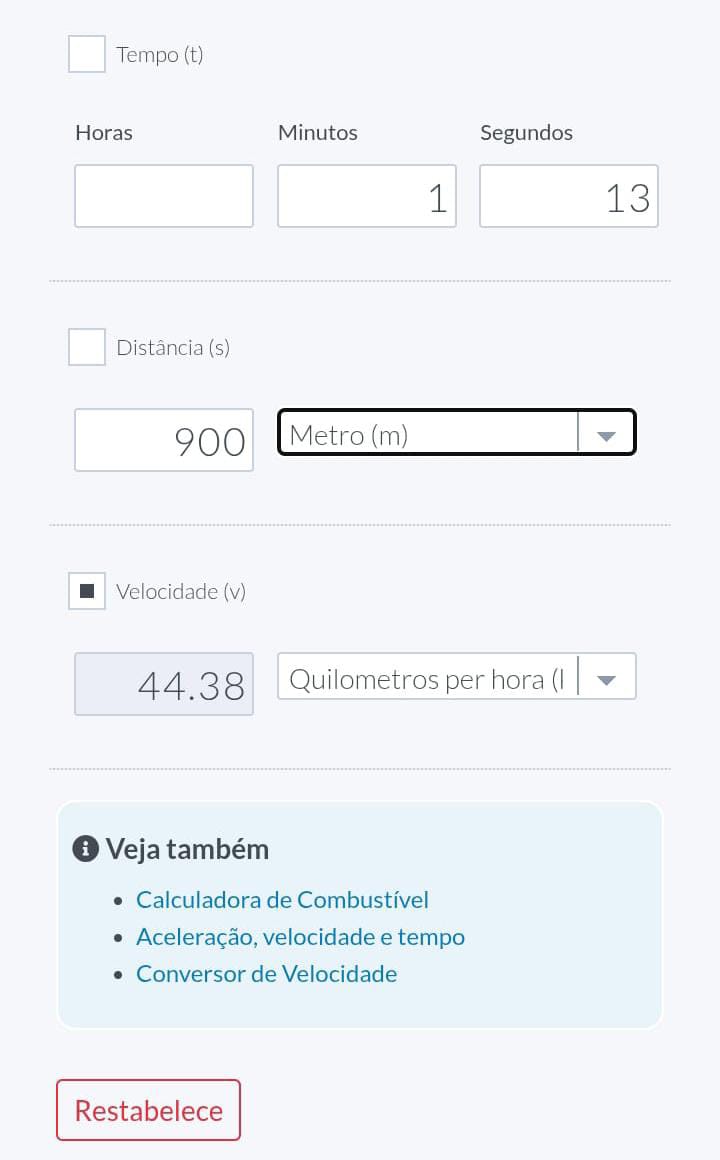
Task: Edit the Minutos field
Action: click(366, 196)
